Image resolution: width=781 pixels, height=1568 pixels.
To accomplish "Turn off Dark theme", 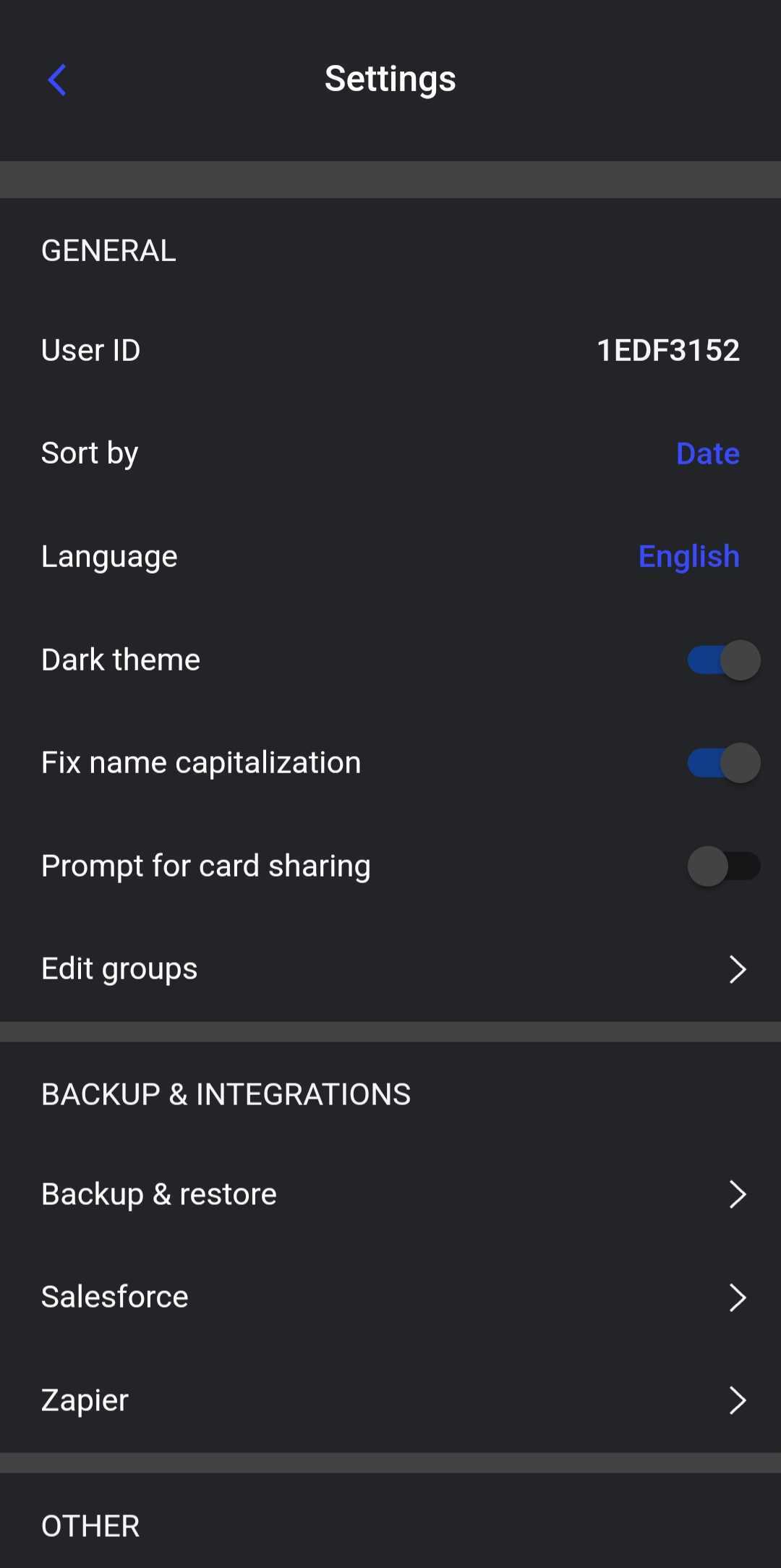I will [x=723, y=660].
